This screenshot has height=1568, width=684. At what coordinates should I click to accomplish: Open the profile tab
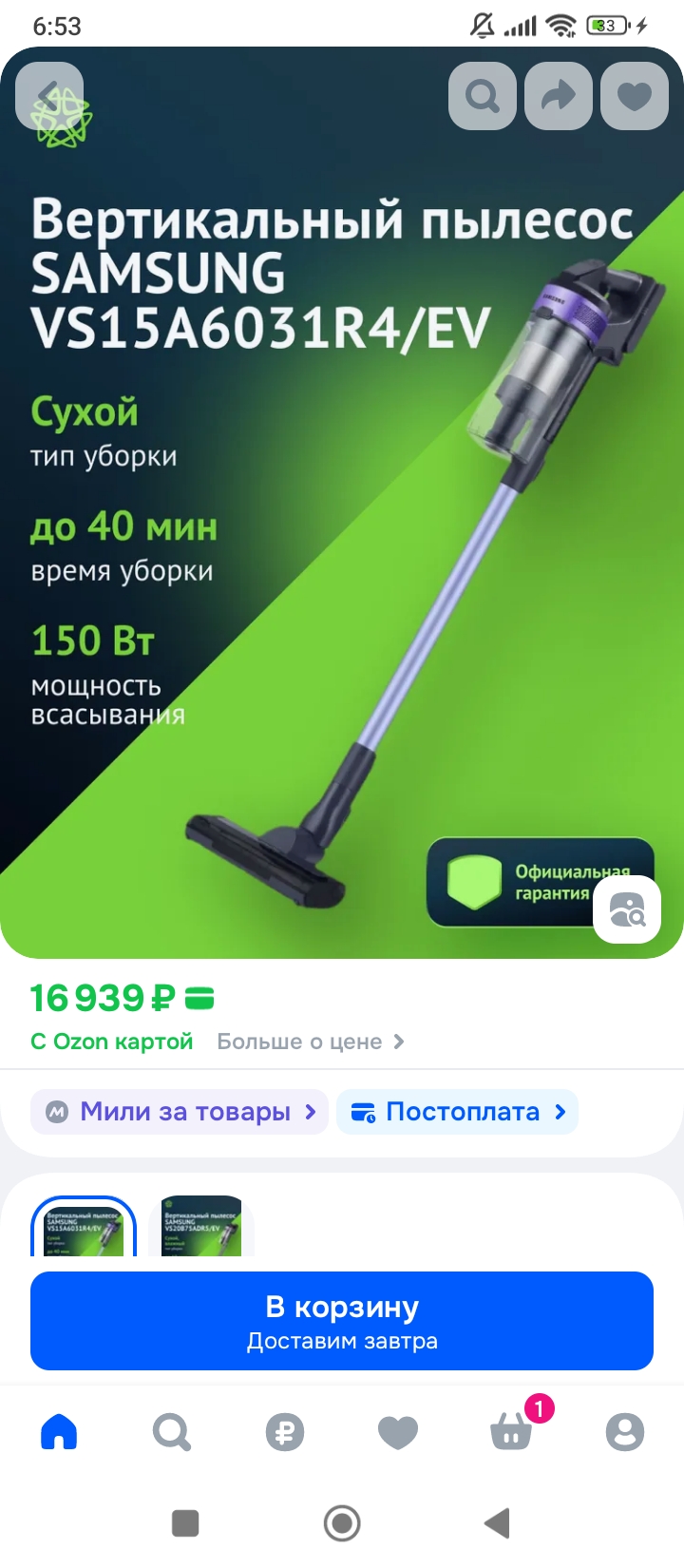click(x=624, y=1431)
